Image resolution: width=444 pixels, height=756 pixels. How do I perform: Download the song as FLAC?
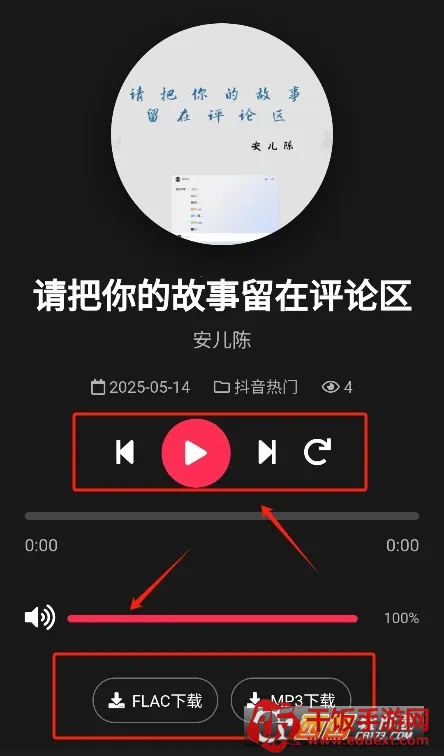155,700
